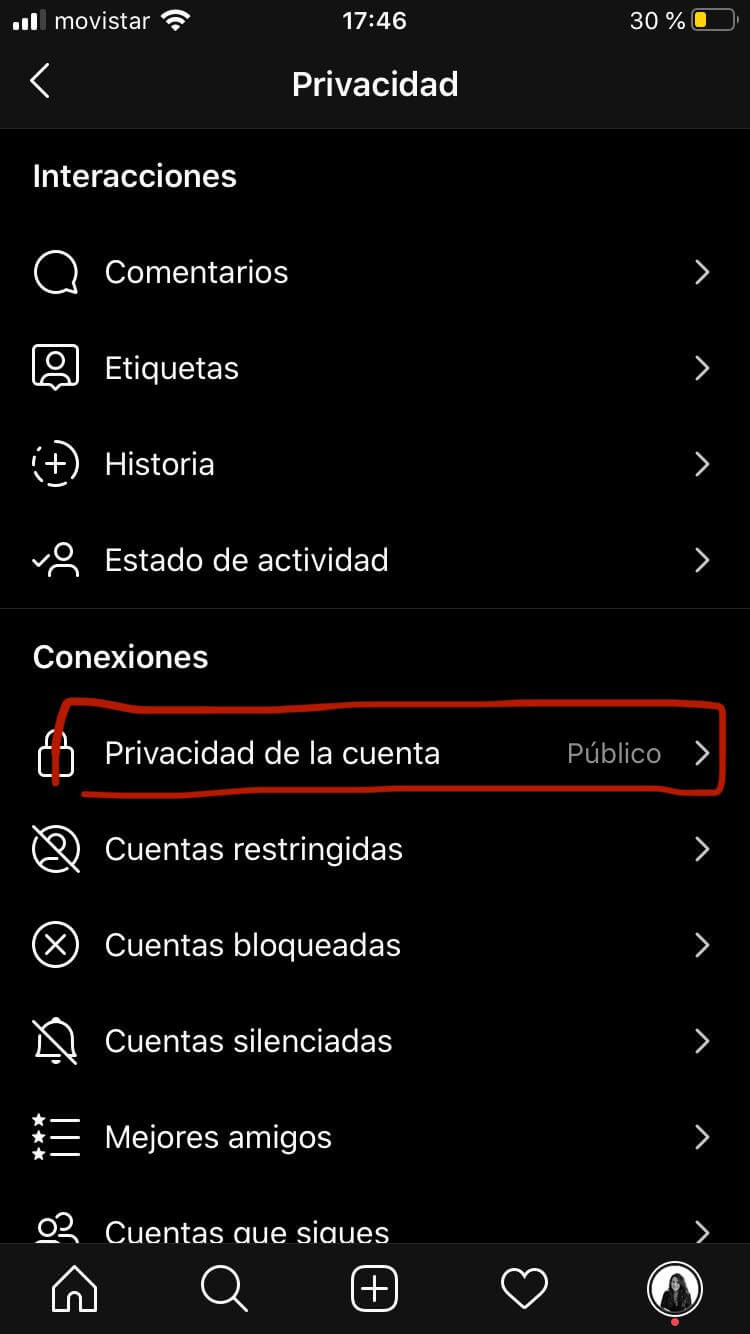Switch to the profile tab
This screenshot has width=750, height=1334.
pyautogui.click(x=674, y=1289)
